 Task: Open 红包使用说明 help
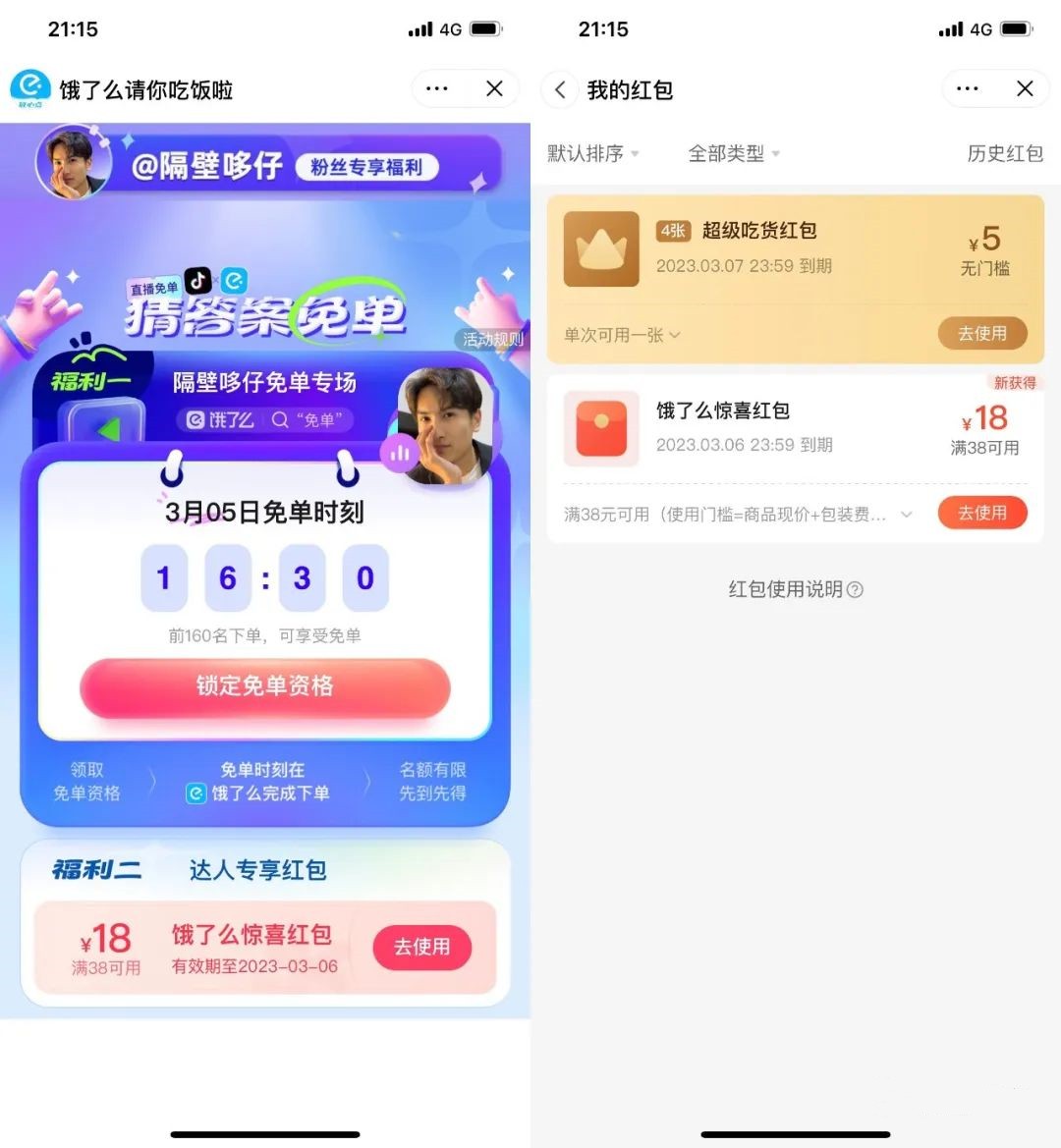[796, 589]
